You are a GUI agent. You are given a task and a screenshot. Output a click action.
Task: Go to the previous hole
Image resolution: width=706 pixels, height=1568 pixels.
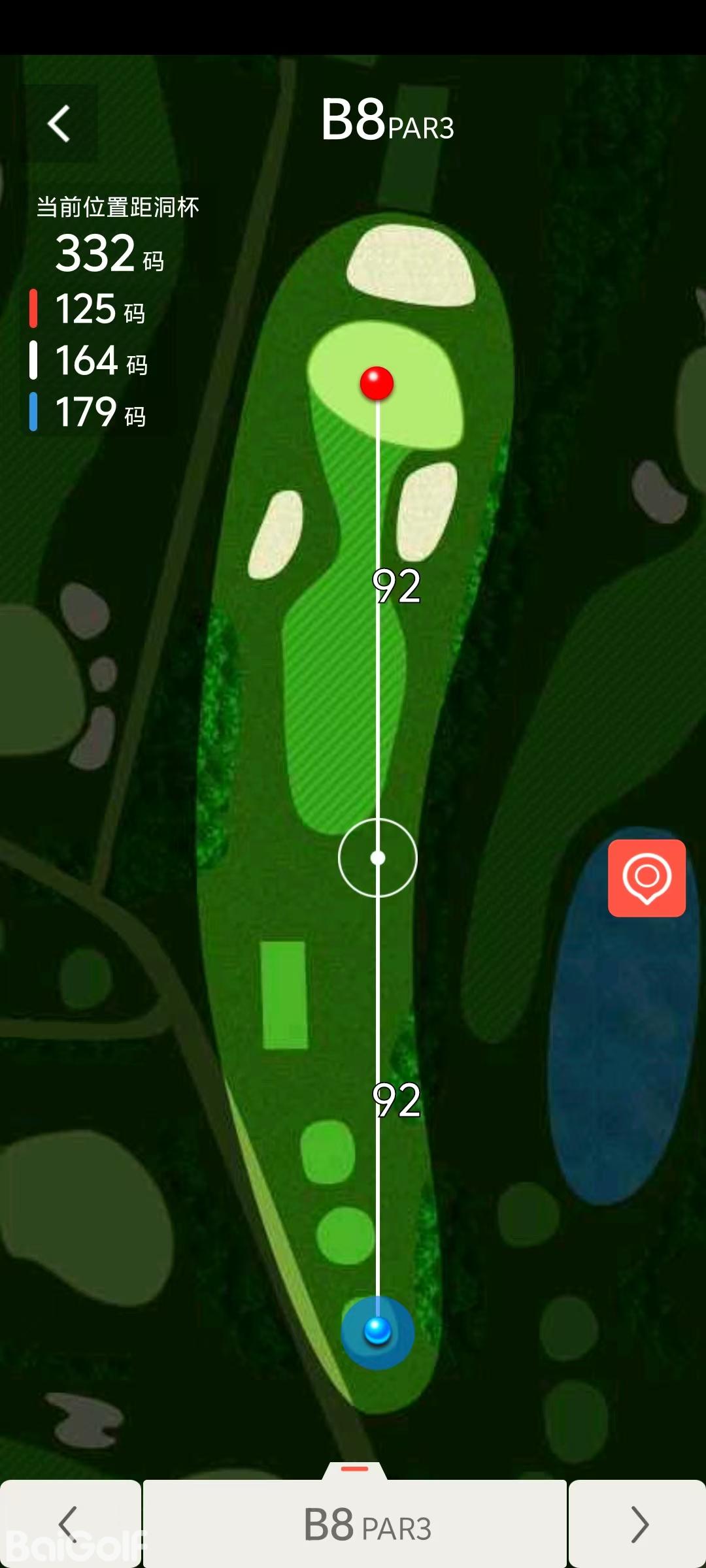[69, 1524]
